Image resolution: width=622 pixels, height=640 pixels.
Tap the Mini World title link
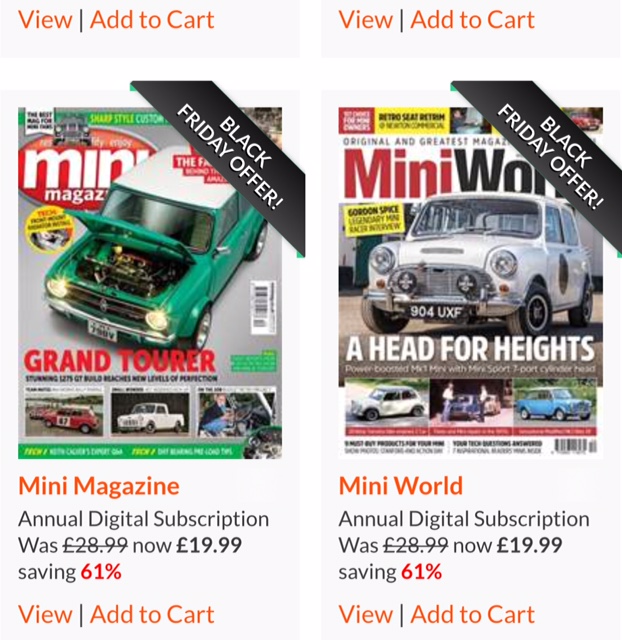pos(401,487)
